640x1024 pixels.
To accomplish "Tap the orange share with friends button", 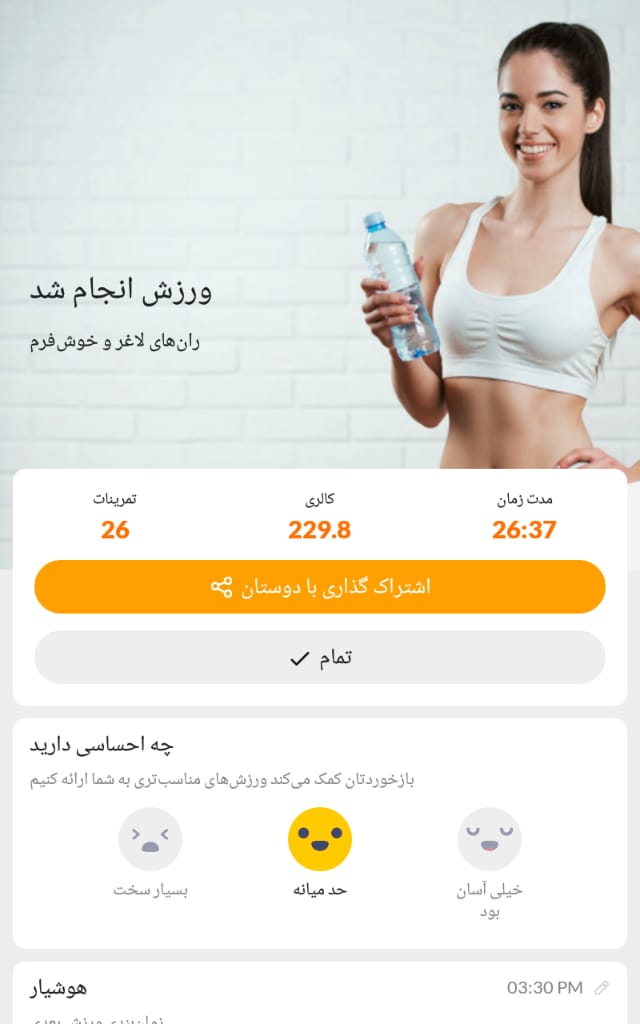I will tap(320, 587).
